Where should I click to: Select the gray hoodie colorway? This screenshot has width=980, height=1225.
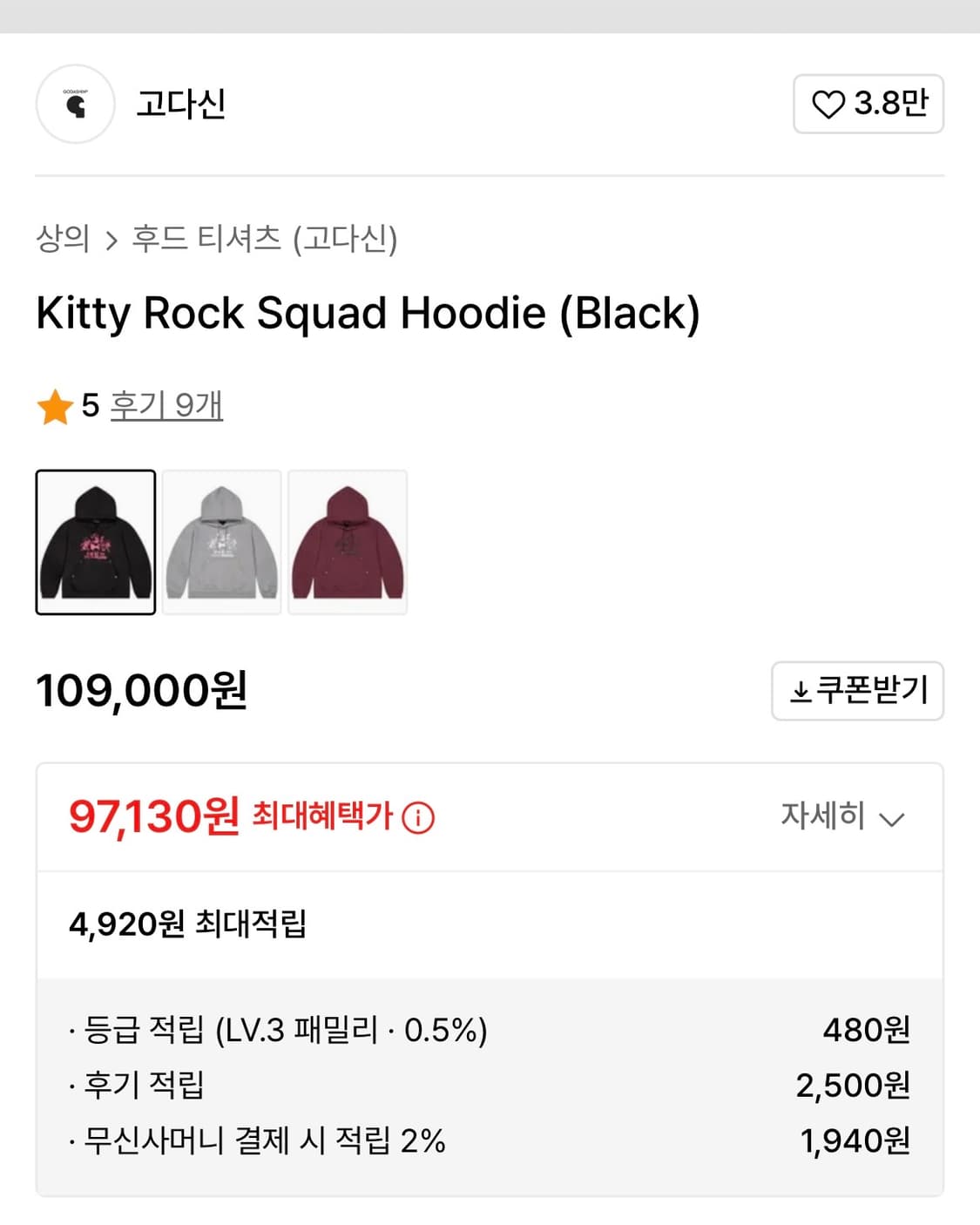[x=220, y=542]
